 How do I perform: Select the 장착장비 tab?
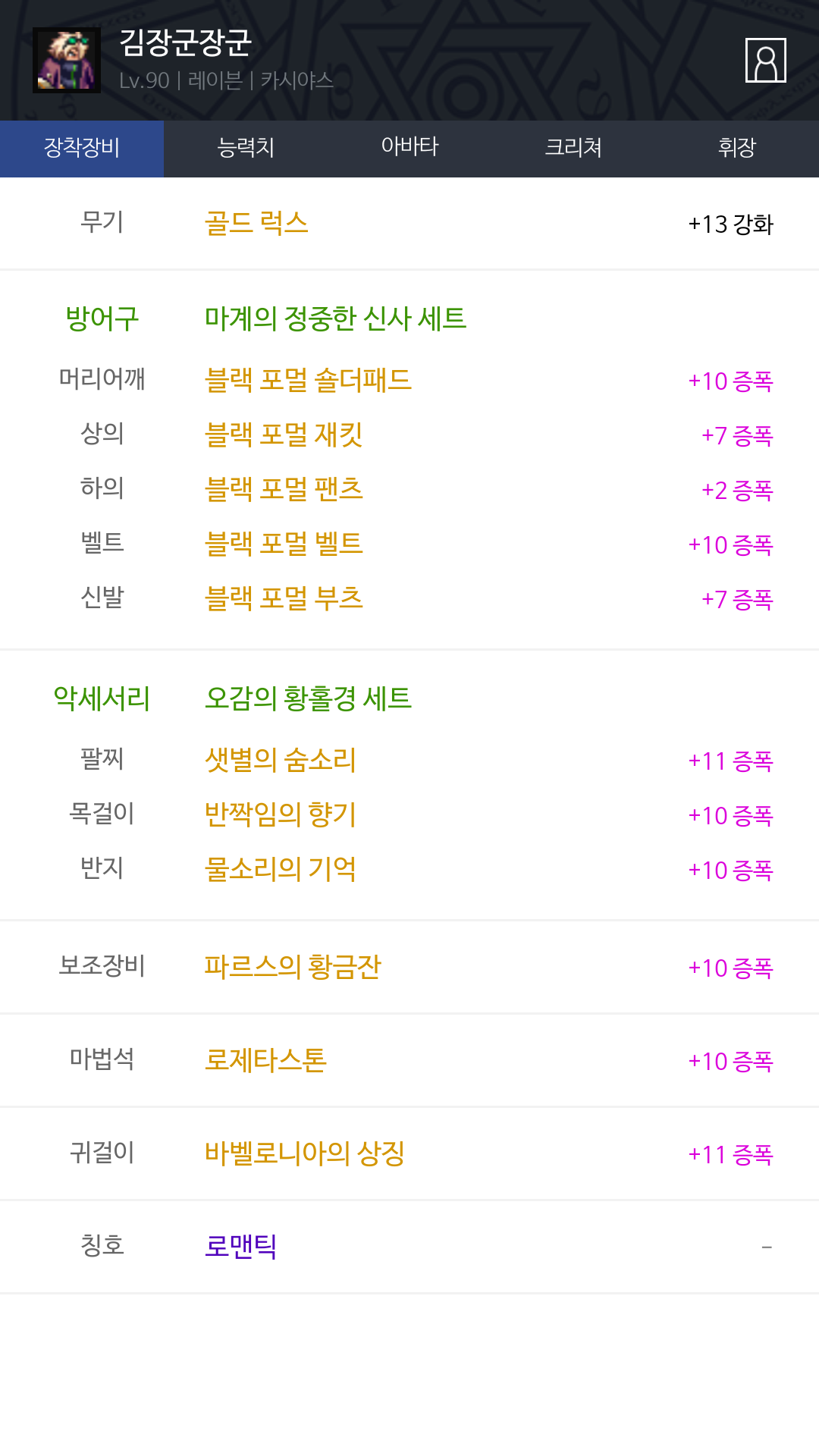[x=82, y=148]
